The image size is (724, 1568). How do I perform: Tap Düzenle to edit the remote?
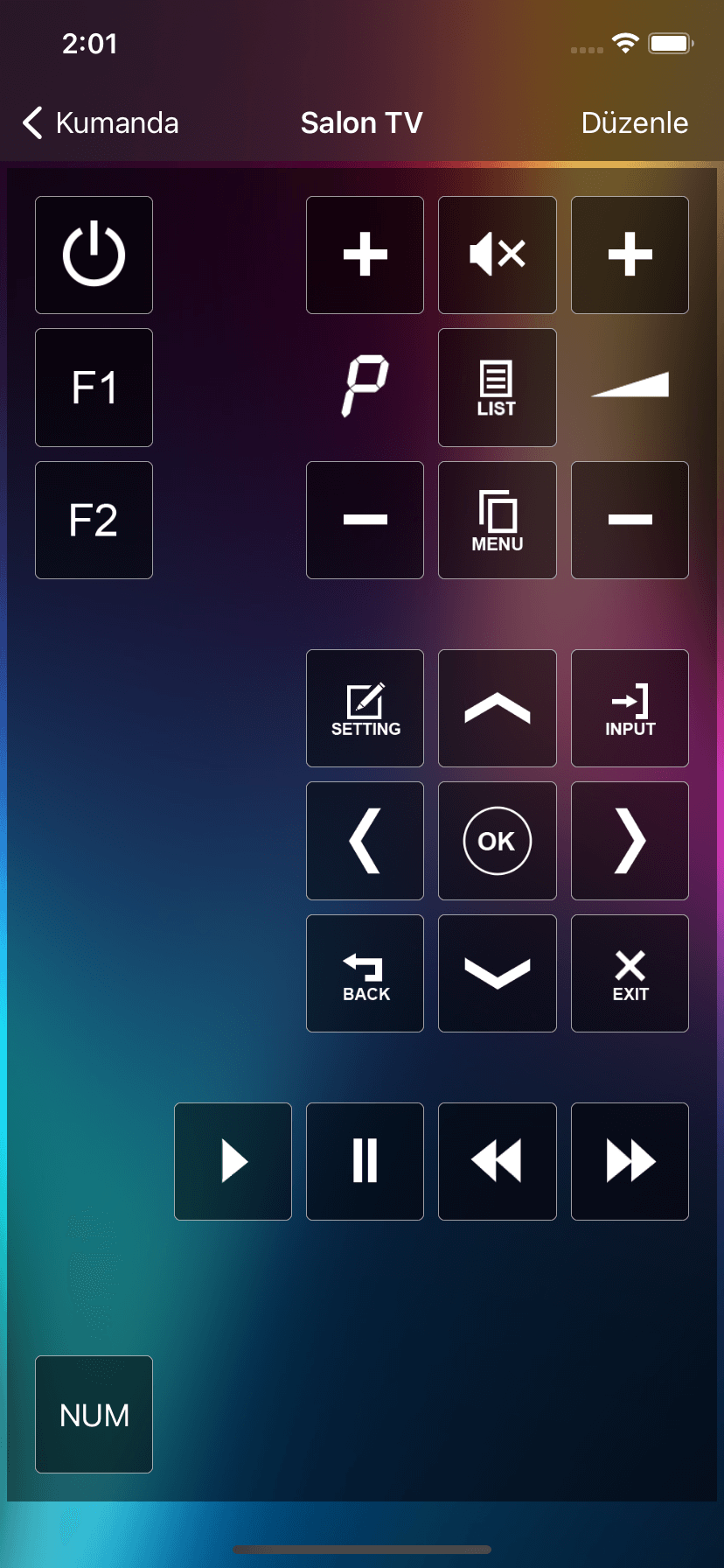(634, 123)
